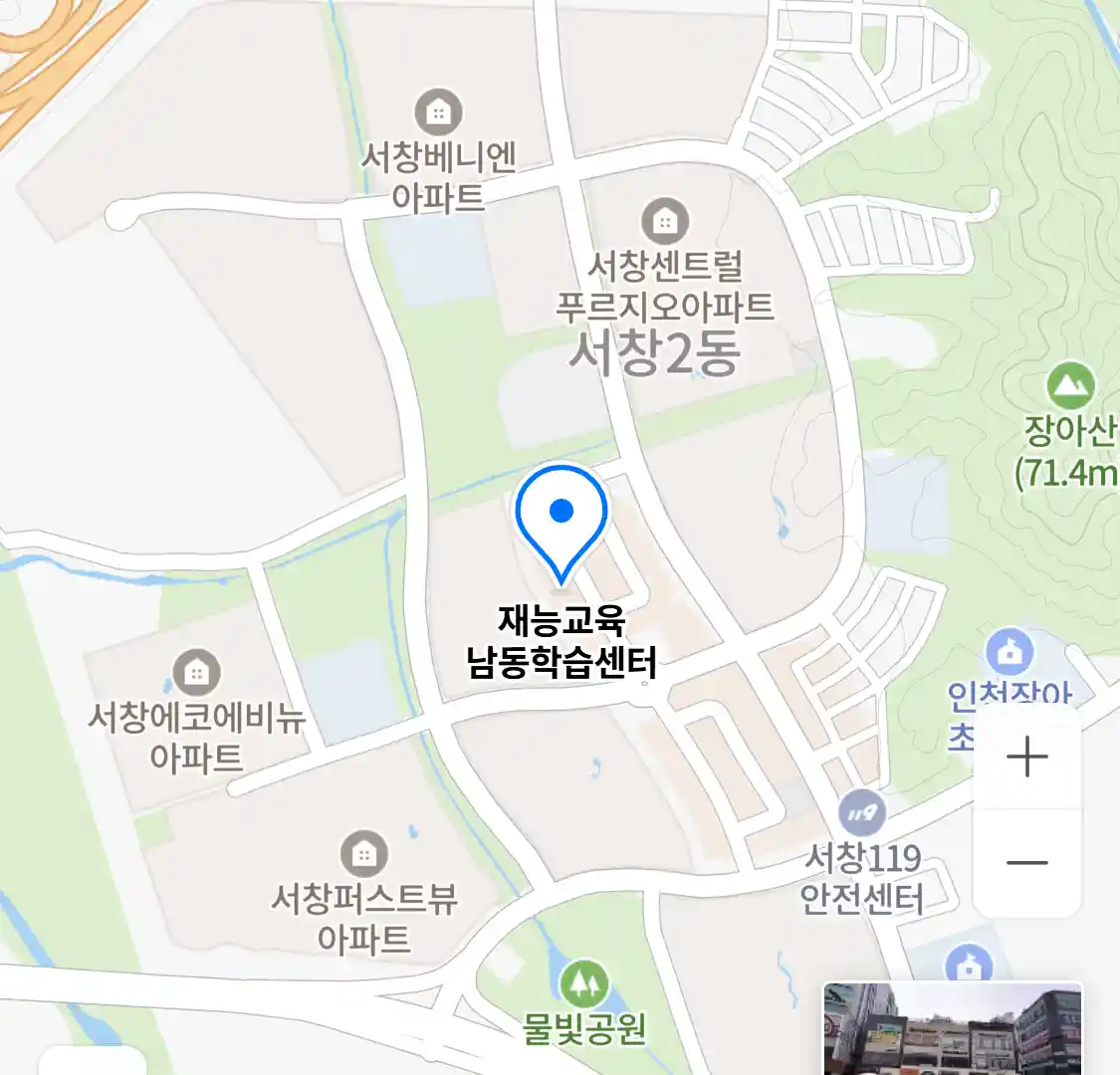Open the 장아산 mountain marker
Screen dimensions: 1120x1075
point(1070,387)
